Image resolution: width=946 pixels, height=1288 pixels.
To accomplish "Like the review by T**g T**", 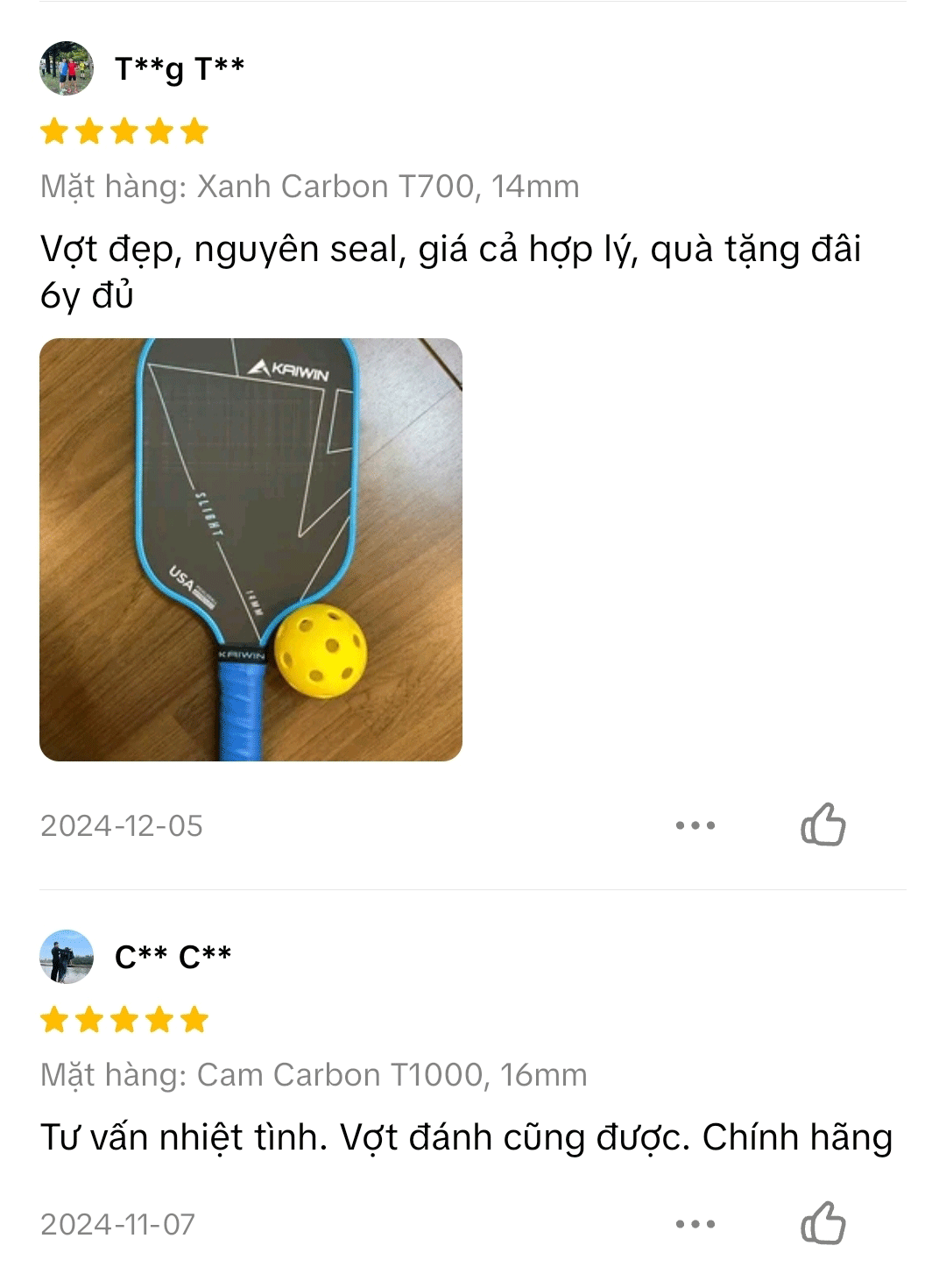I will click(822, 824).
